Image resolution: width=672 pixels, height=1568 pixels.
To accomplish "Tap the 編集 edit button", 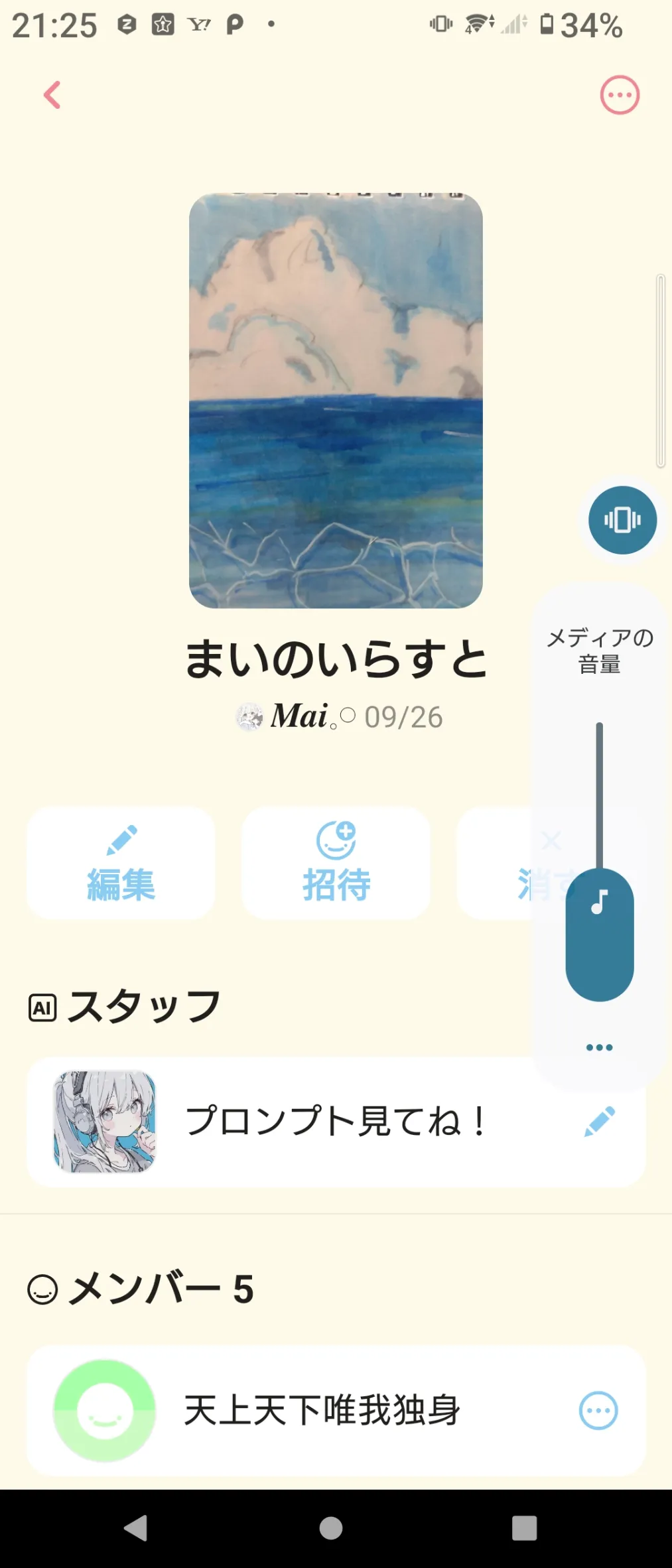I will click(x=121, y=863).
